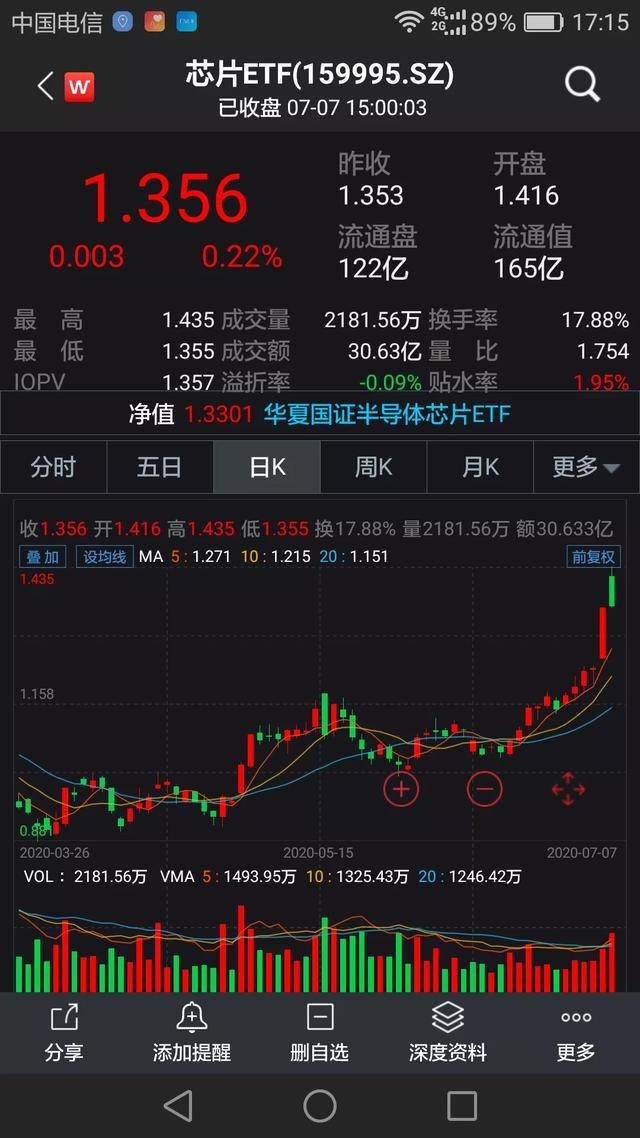This screenshot has width=640, height=1138.
Task: Switch to the 周K chart tab
Action: click(x=374, y=467)
